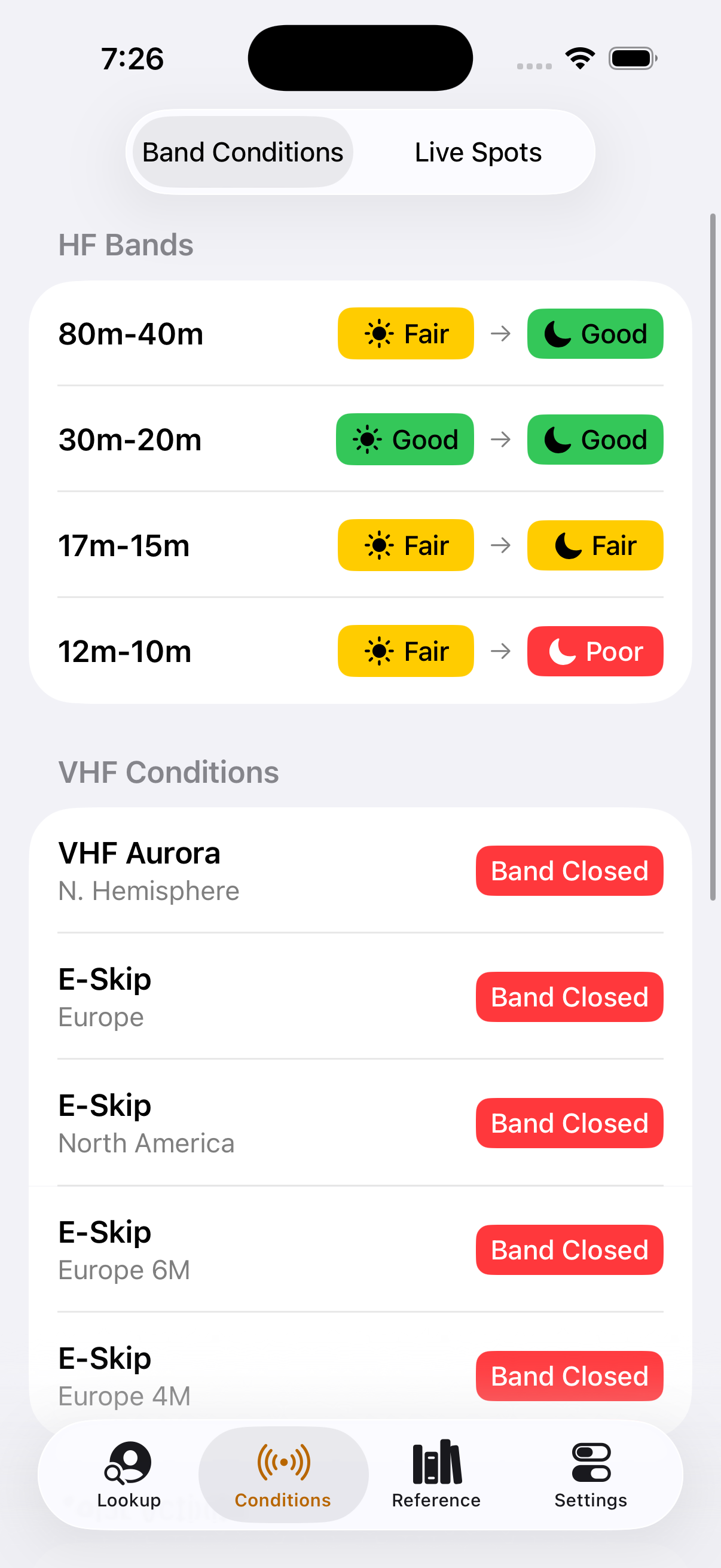This screenshot has height=1568, width=721.
Task: Tap the arrow on the 30m-20m row
Action: coord(500,439)
